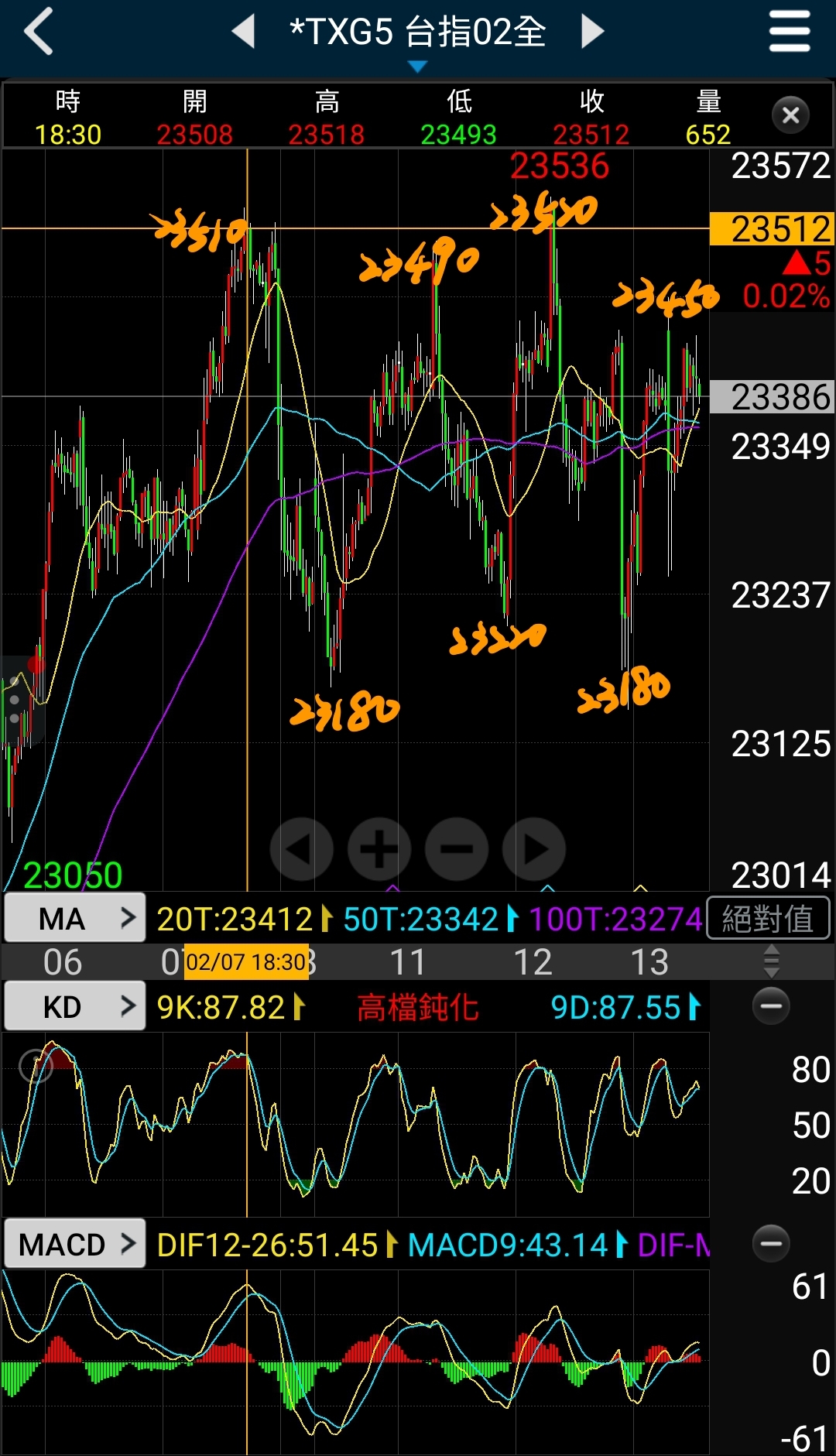Collapse the KD indicator panel

(x=771, y=1005)
